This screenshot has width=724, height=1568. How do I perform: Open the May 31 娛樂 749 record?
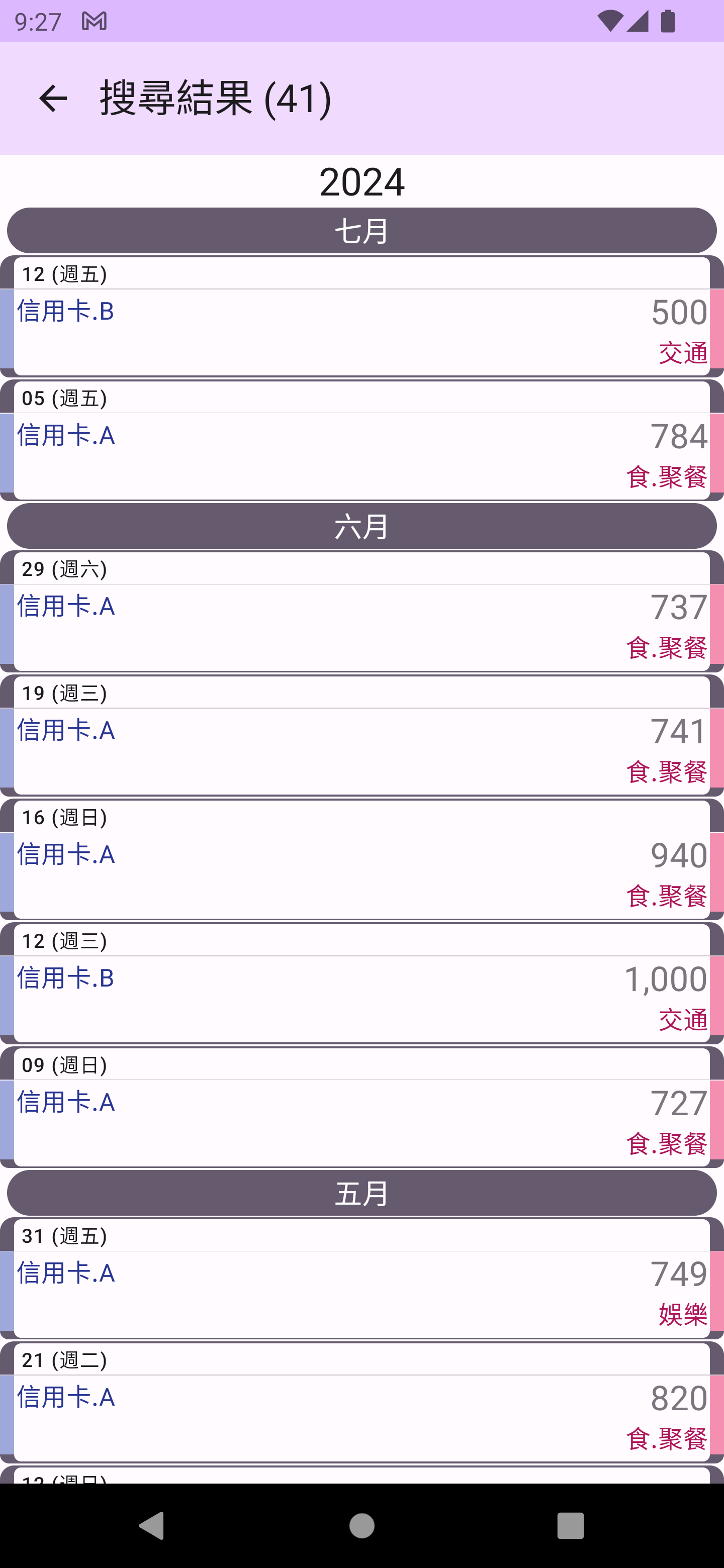pyautogui.click(x=361, y=1293)
